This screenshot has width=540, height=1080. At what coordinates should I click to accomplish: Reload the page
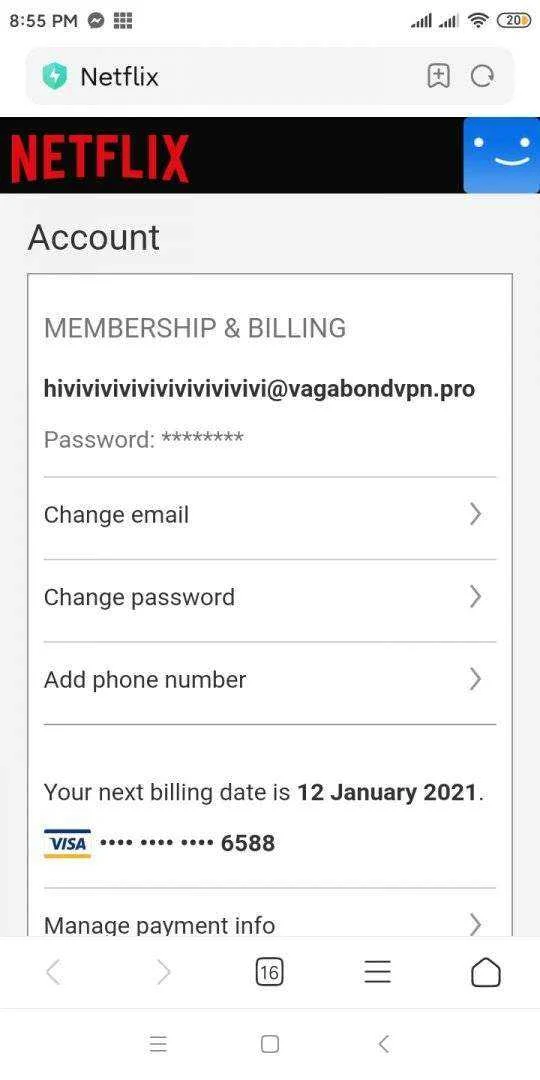tap(482, 76)
